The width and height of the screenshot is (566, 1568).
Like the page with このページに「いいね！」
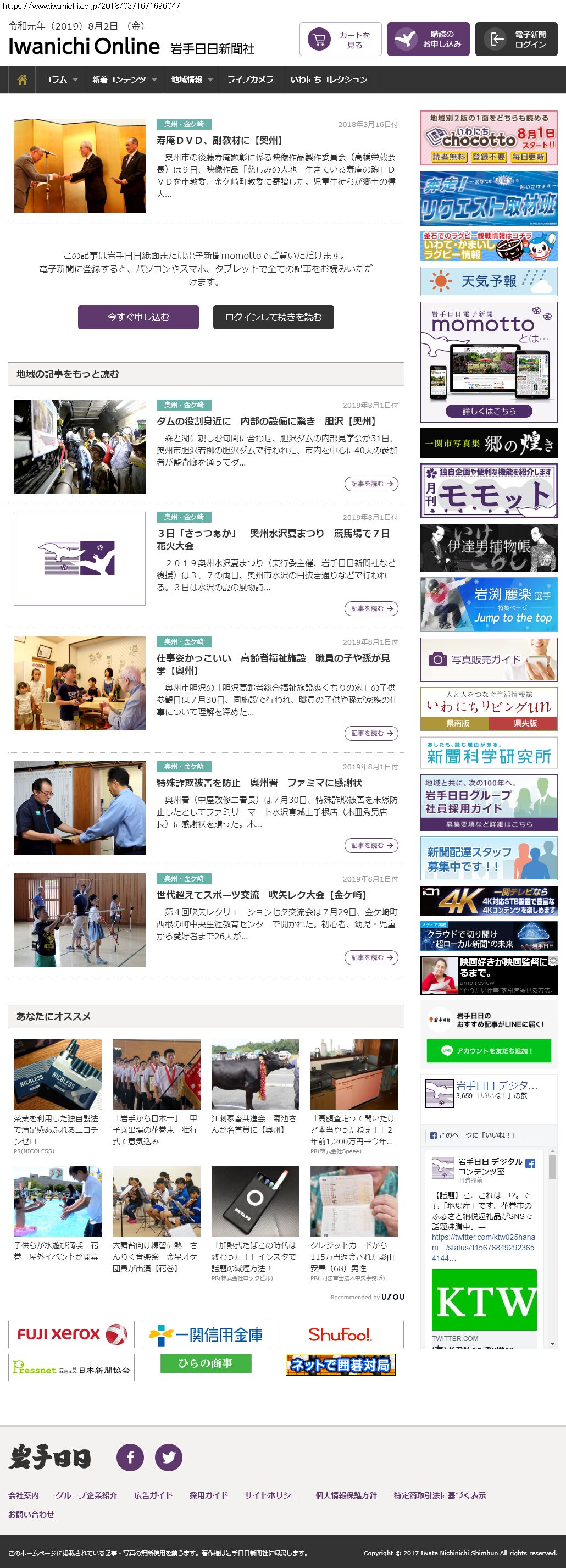click(x=474, y=1135)
